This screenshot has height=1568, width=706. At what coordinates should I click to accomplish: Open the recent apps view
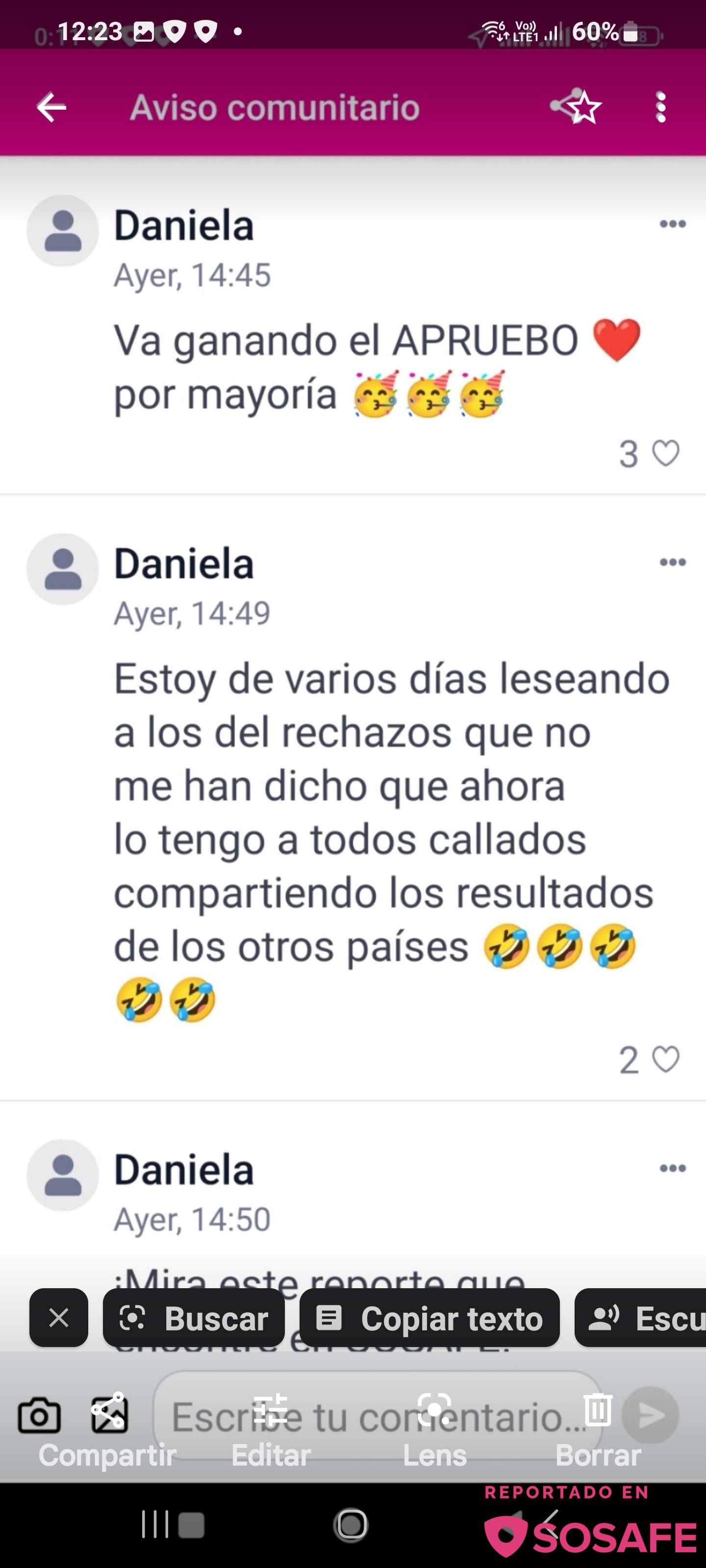click(155, 1525)
